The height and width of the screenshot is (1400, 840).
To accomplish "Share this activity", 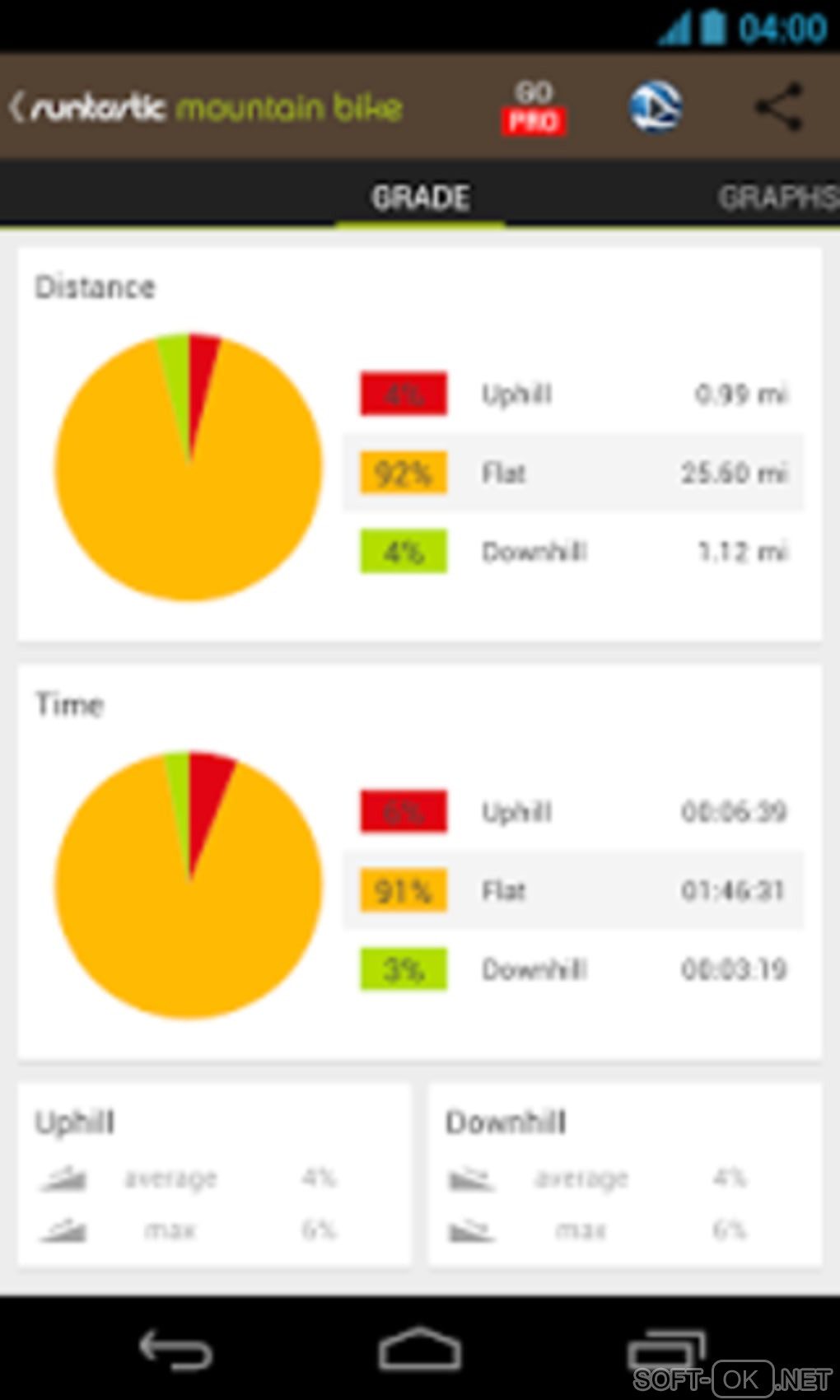I will click(x=778, y=107).
